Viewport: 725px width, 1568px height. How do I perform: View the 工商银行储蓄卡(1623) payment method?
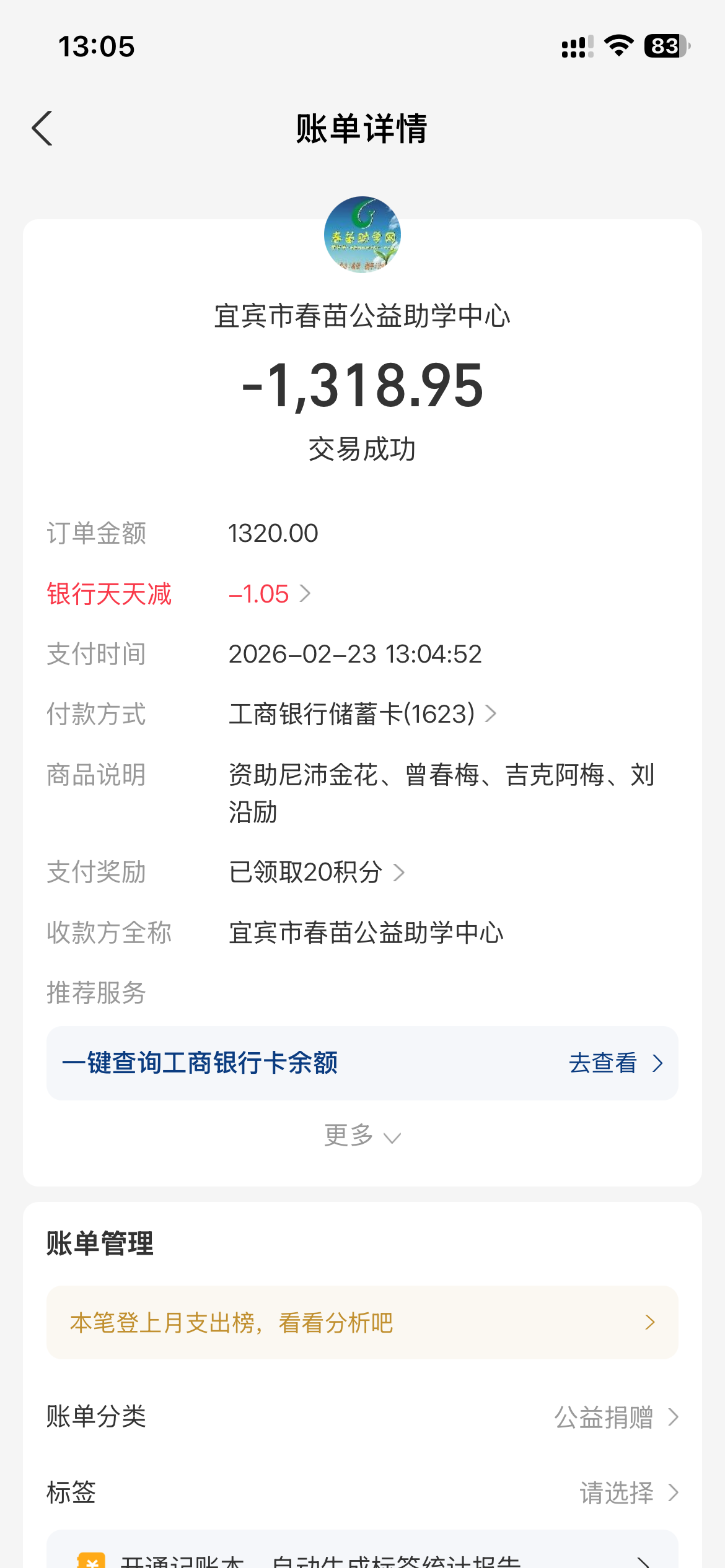362,714
